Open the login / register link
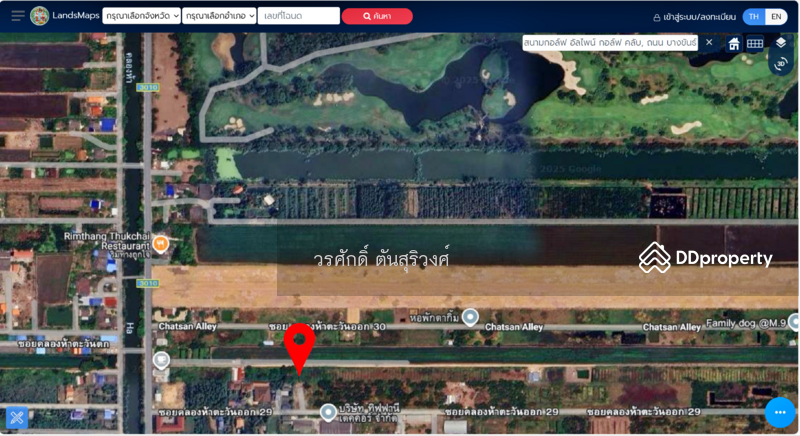Viewport: 800px width, 436px height. pos(692,17)
